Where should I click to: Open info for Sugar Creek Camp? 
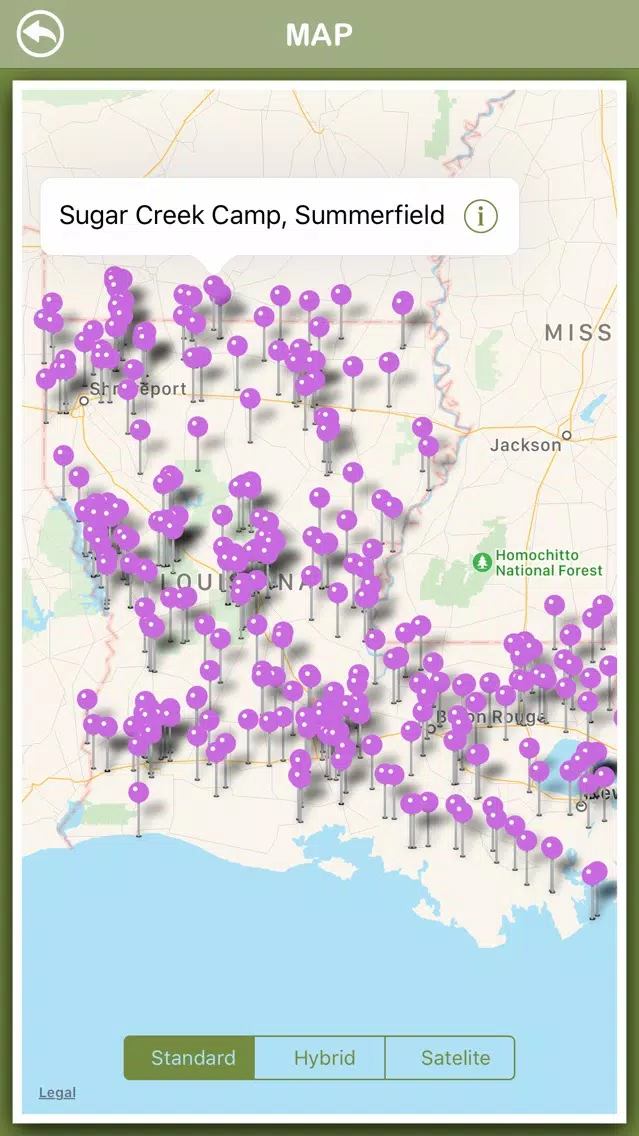pos(481,216)
